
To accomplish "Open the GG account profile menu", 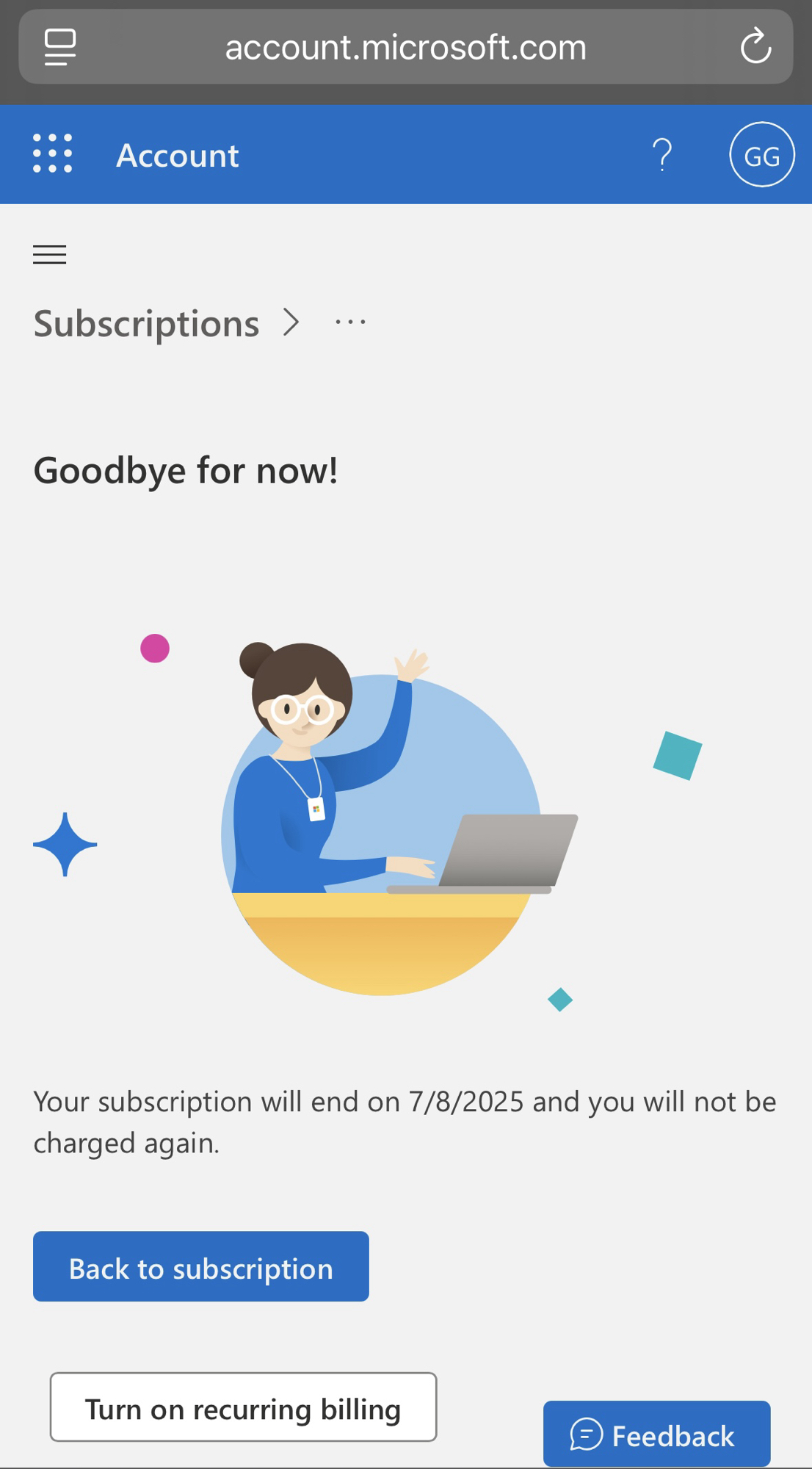I will point(761,155).
